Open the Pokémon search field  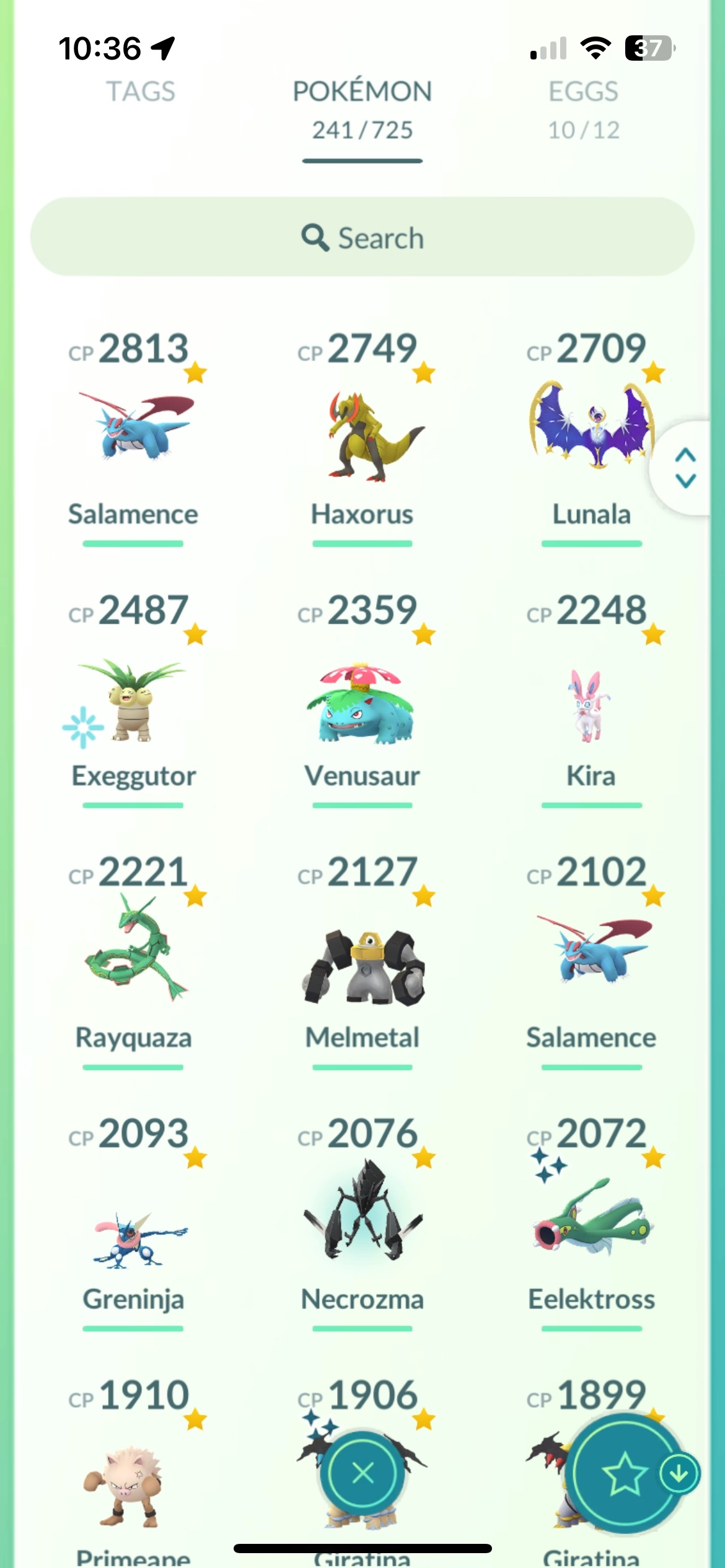pos(362,237)
